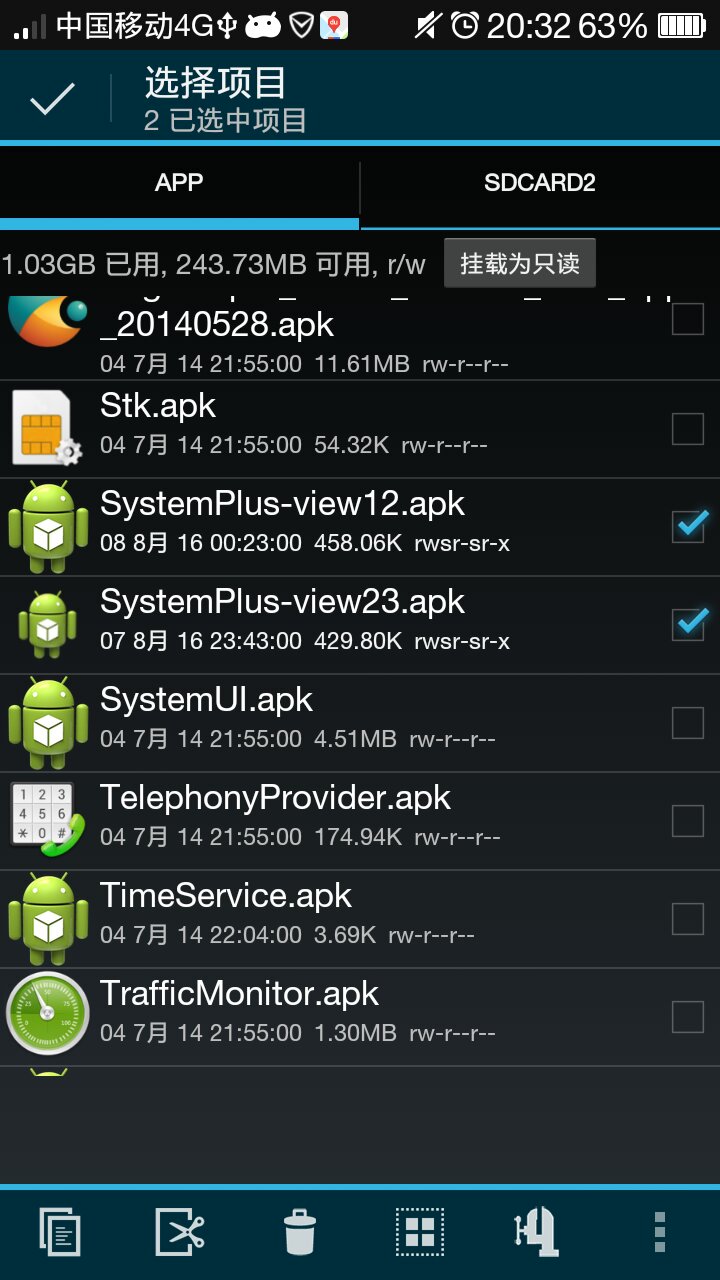Copy the selected files

[x=60, y=1231]
